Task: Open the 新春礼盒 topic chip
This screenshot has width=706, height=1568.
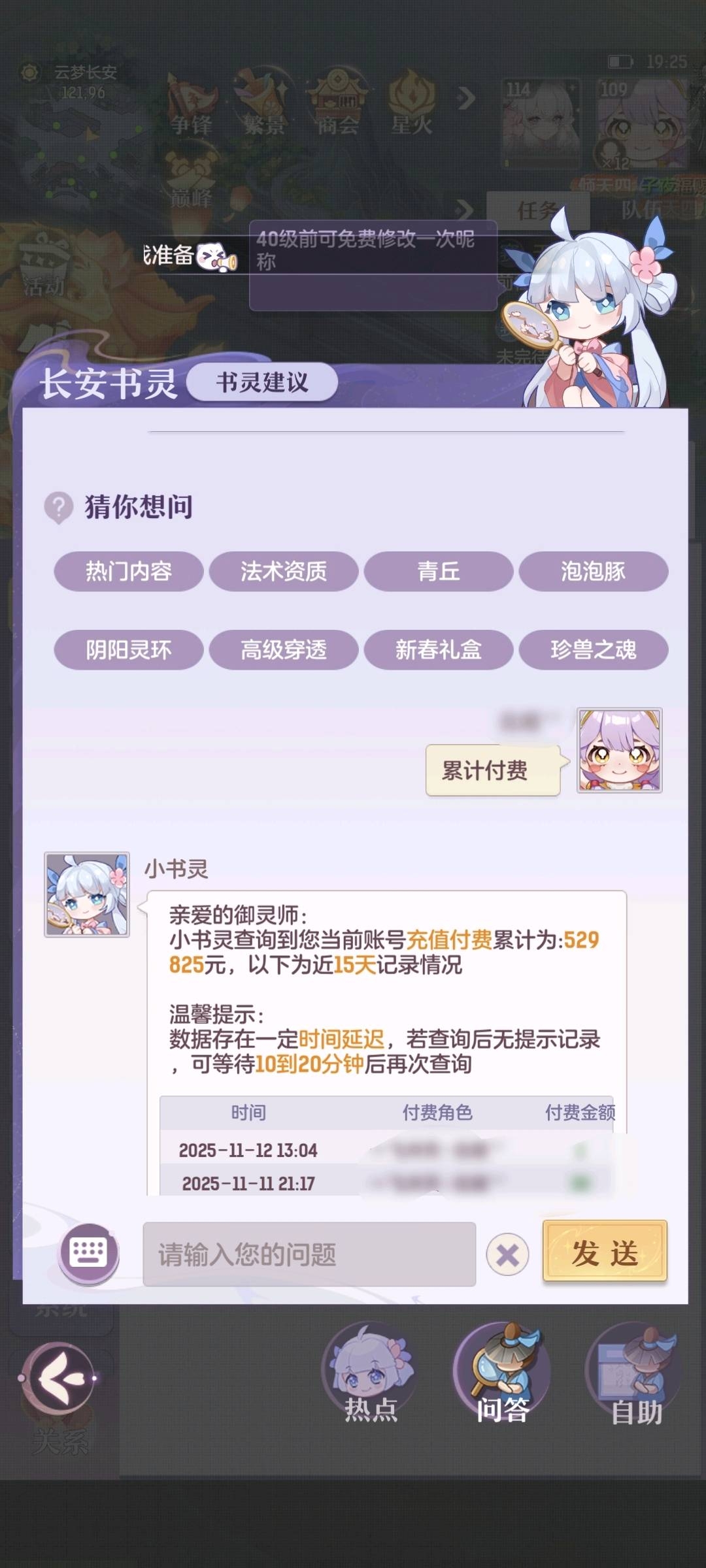Action: coord(438,650)
